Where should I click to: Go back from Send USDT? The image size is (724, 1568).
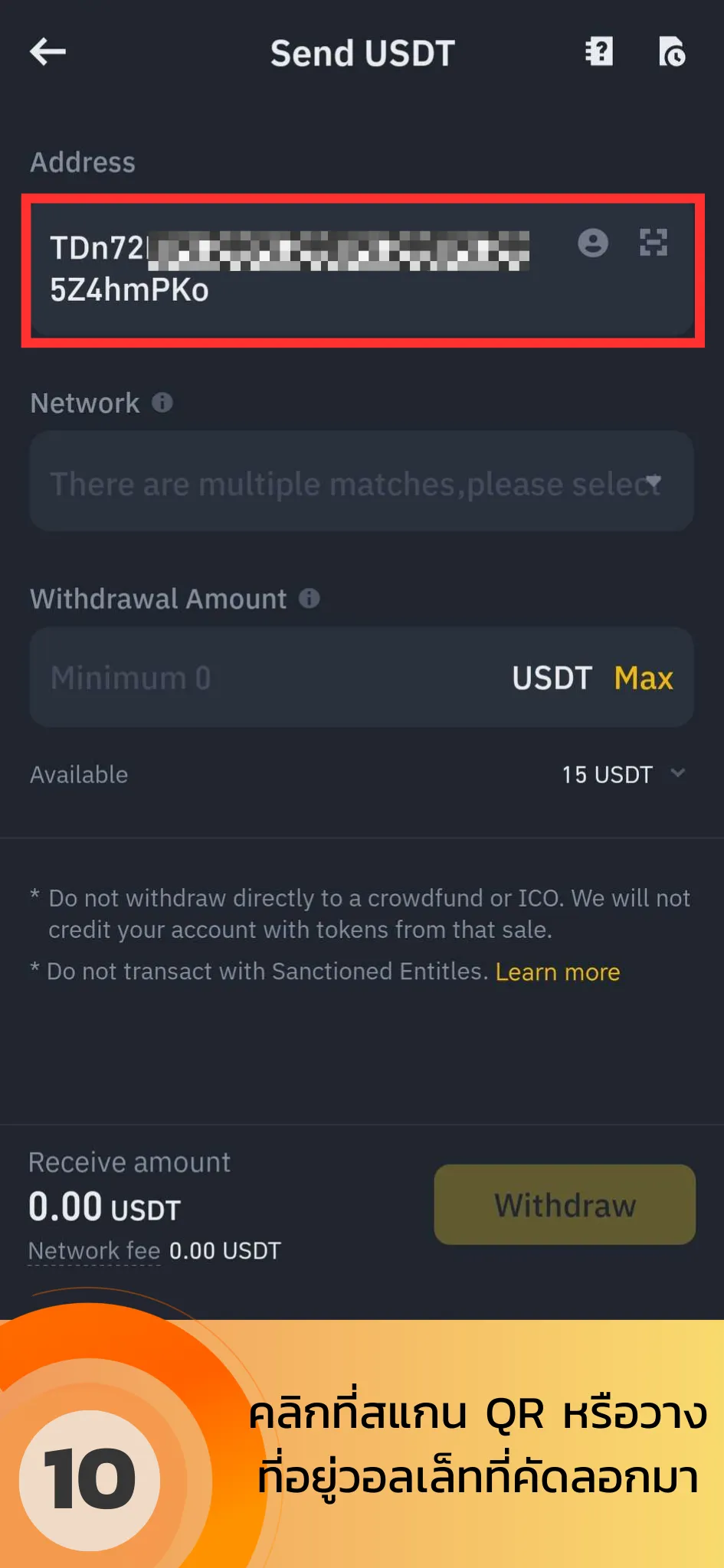tap(48, 52)
